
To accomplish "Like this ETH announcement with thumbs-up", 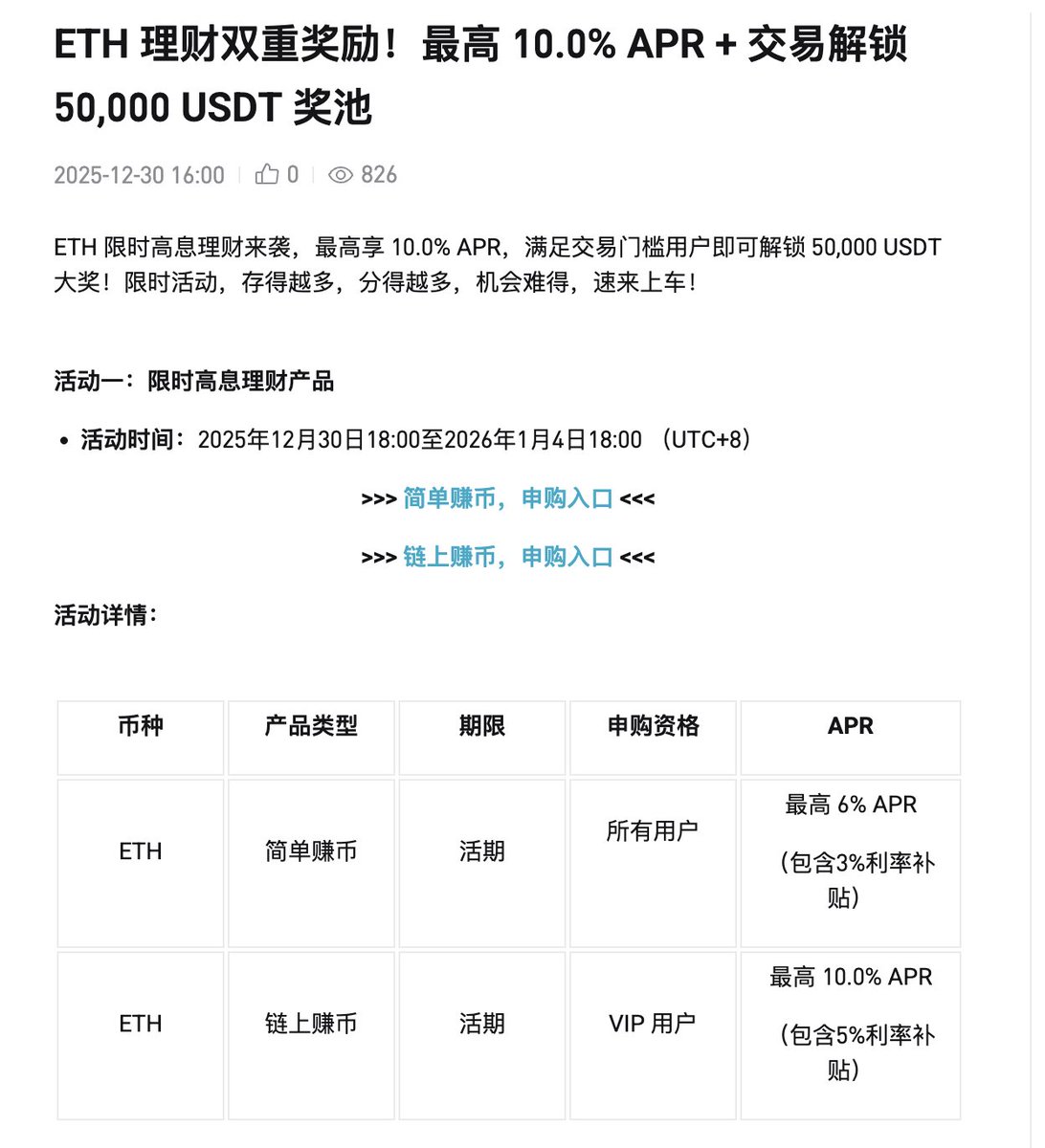I will 267,174.
